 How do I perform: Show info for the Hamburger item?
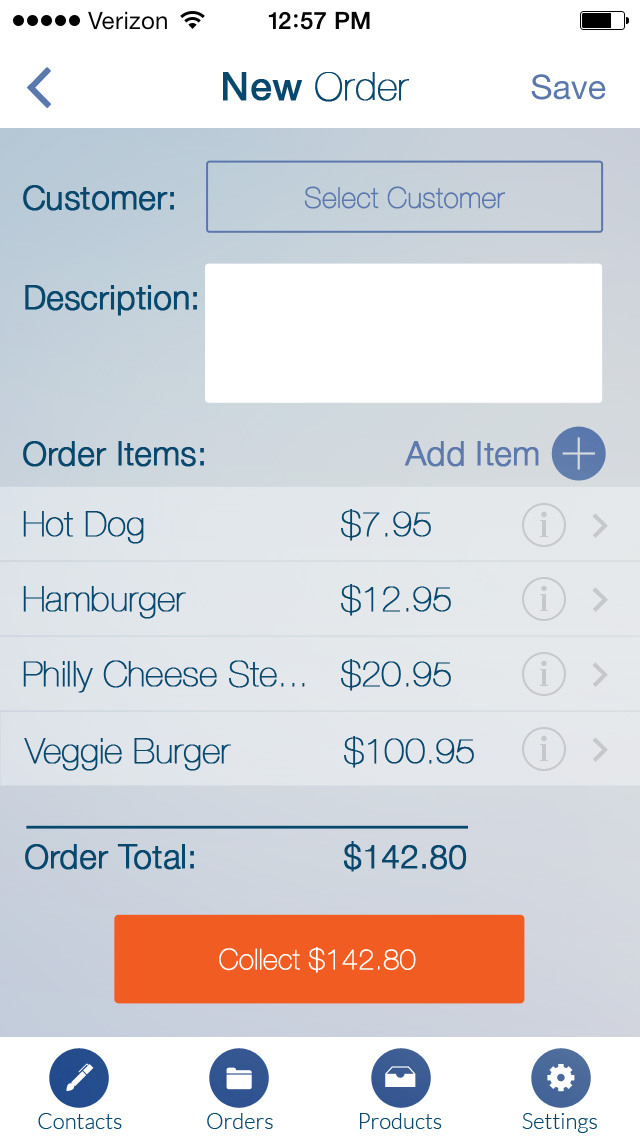[544, 600]
